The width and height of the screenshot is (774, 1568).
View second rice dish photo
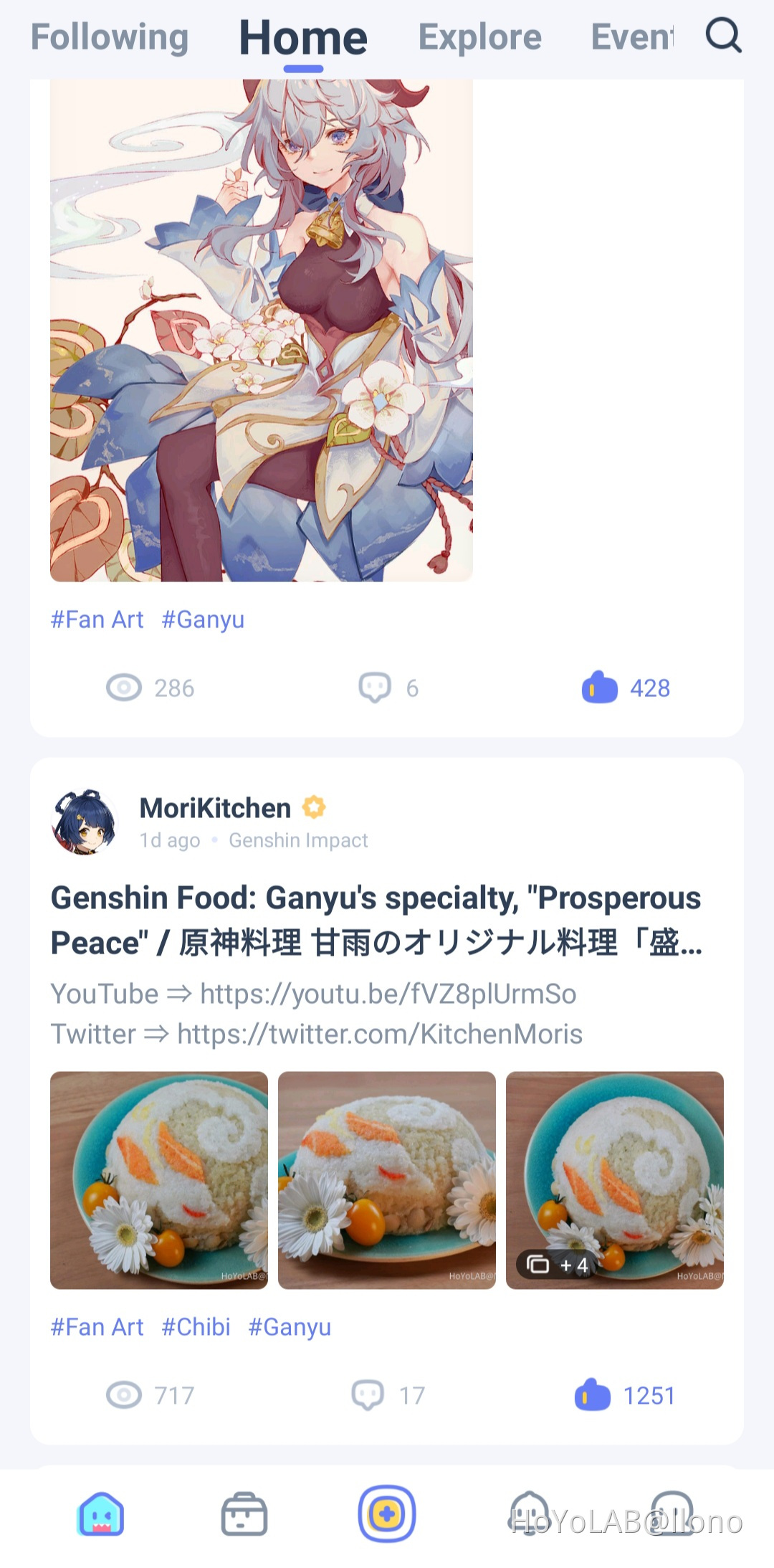387,1180
